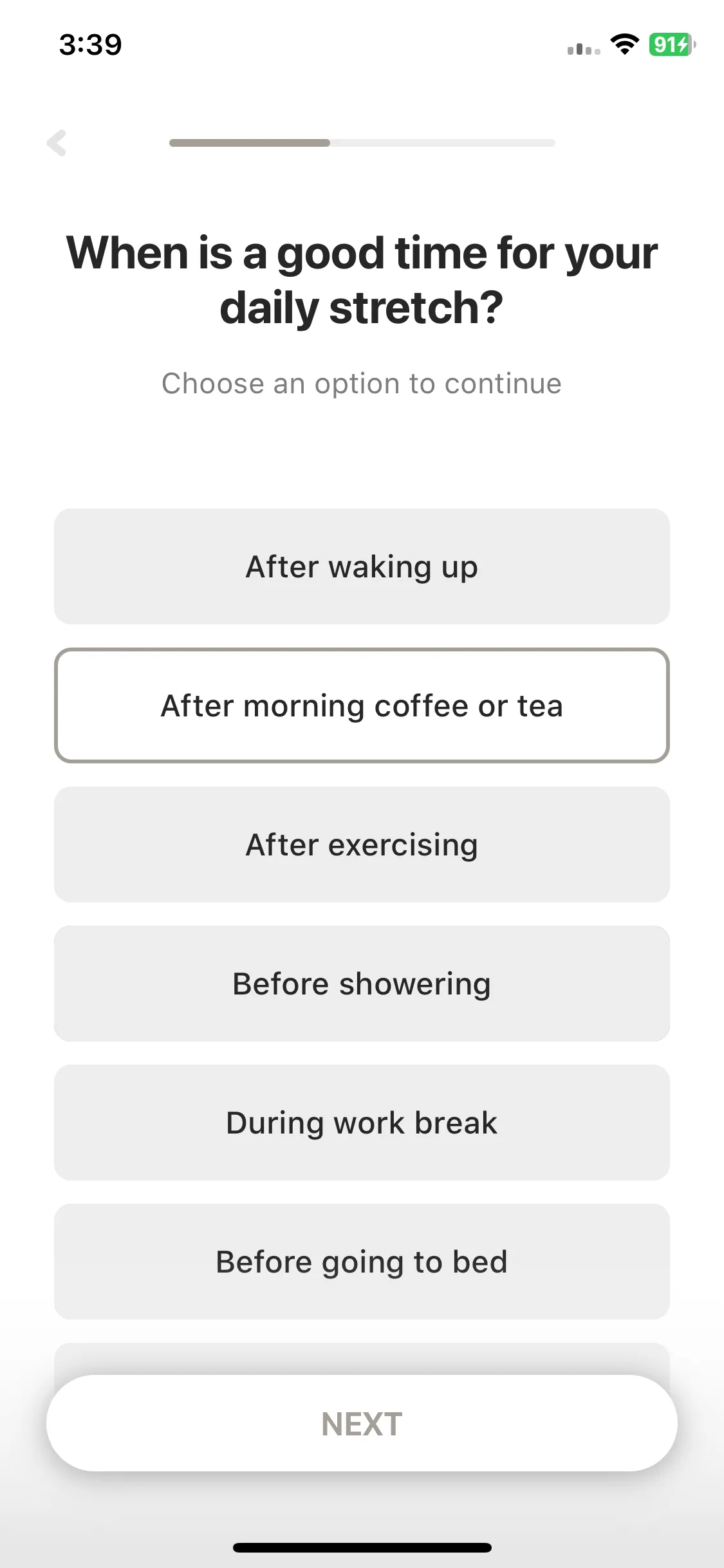Select the After waking up option
Image resolution: width=724 pixels, height=1568 pixels.
(x=362, y=566)
